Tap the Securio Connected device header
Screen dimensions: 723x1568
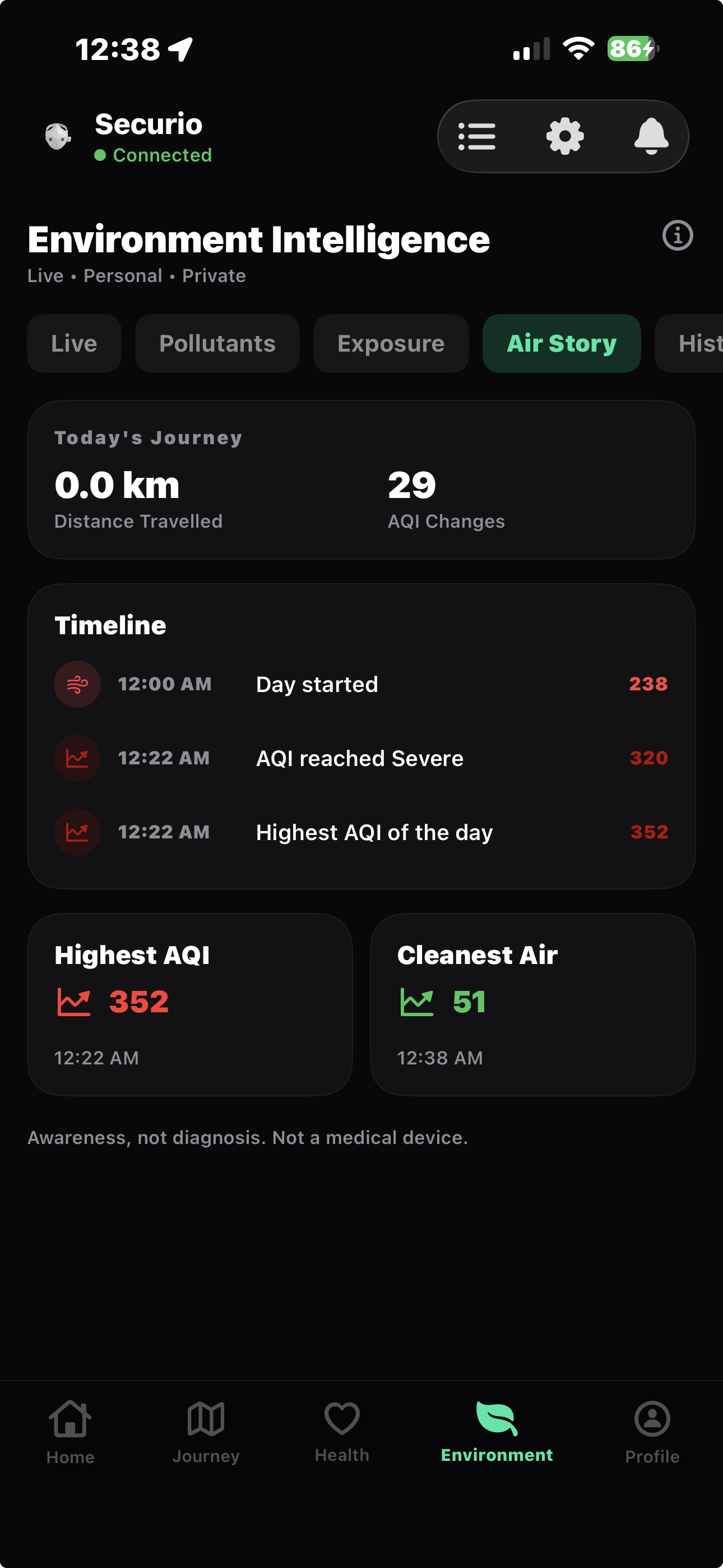[128, 137]
